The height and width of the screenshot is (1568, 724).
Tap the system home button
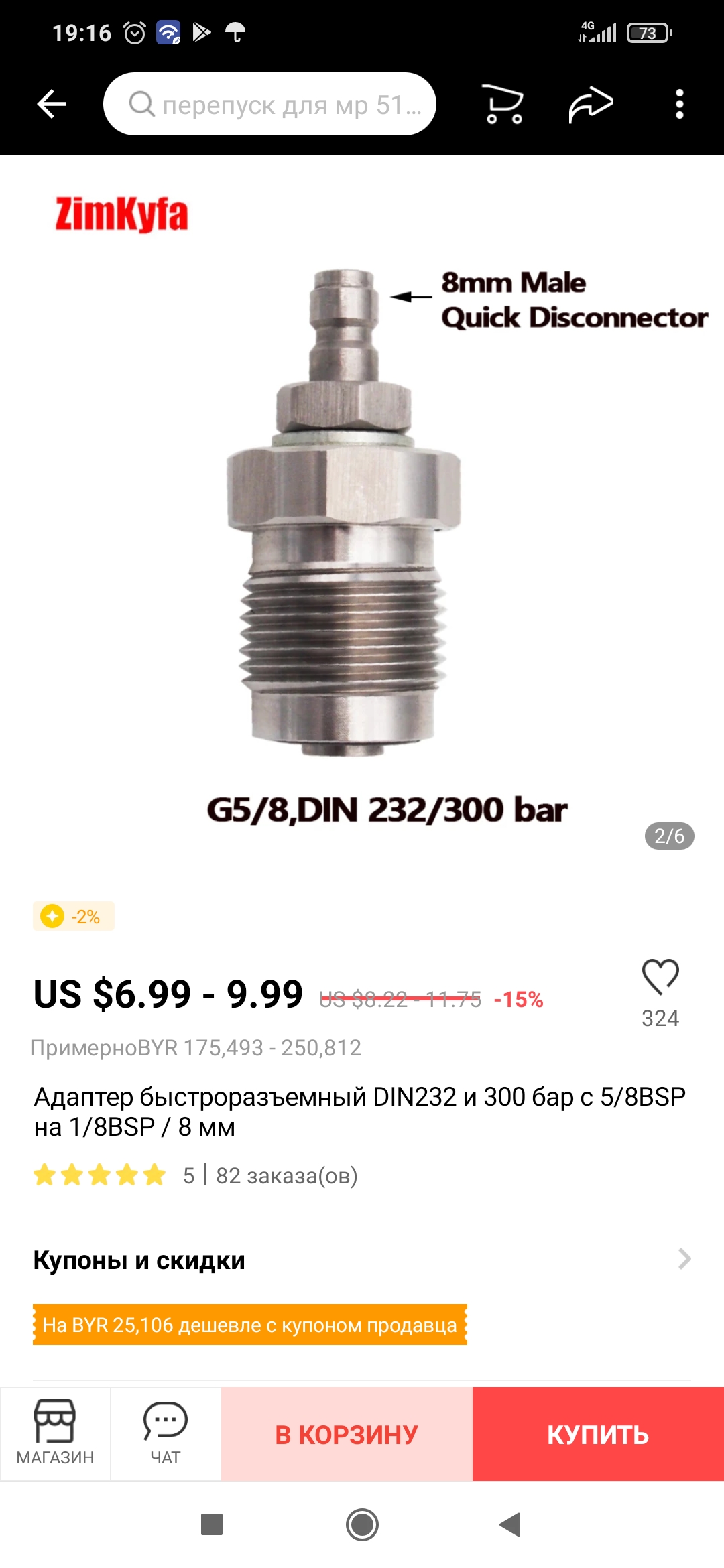pyautogui.click(x=362, y=1524)
